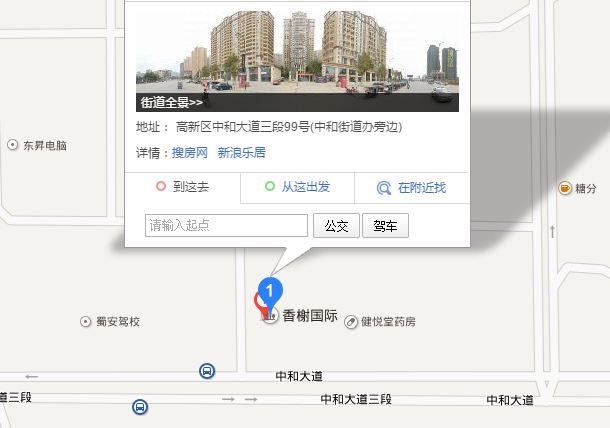The height and width of the screenshot is (428, 610).
Task: Switch to the 从这出发 tab
Action: 298,187
